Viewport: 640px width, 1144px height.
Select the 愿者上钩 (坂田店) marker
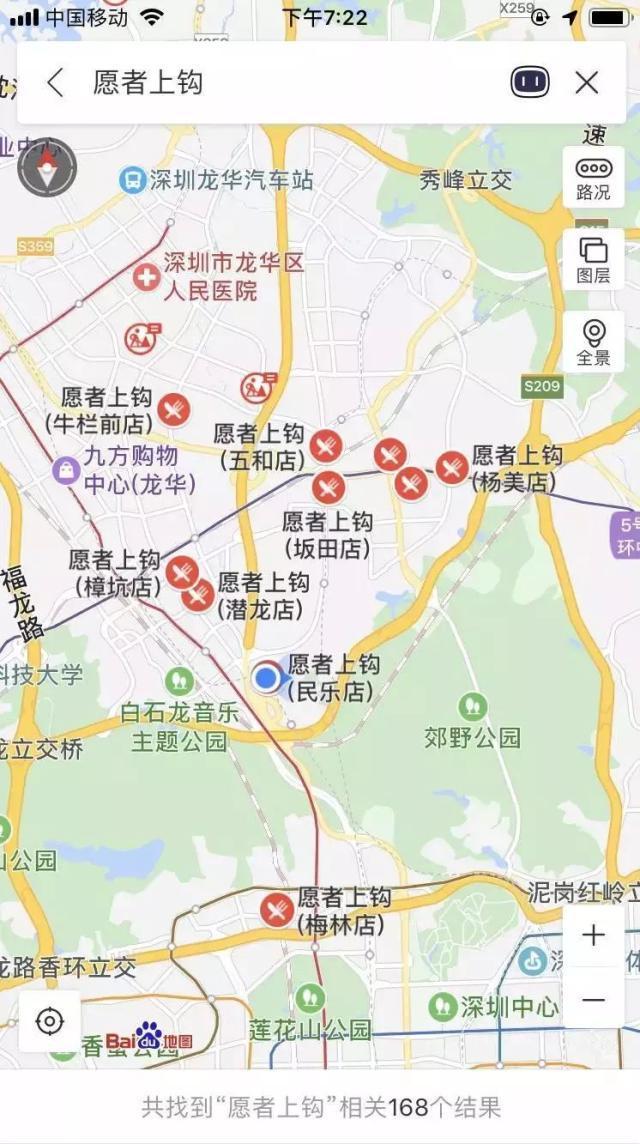coord(328,487)
